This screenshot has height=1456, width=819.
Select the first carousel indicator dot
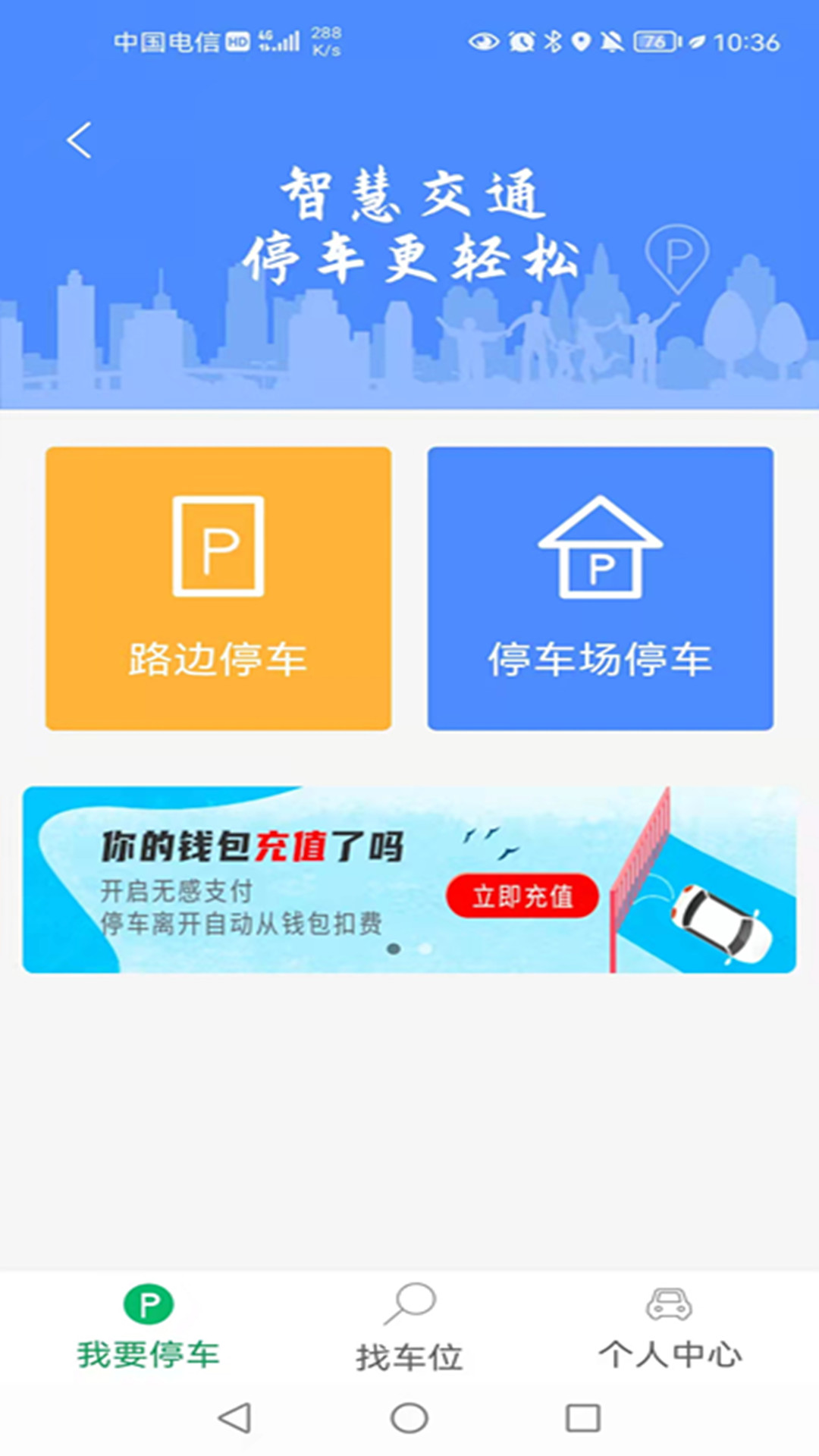[x=394, y=947]
